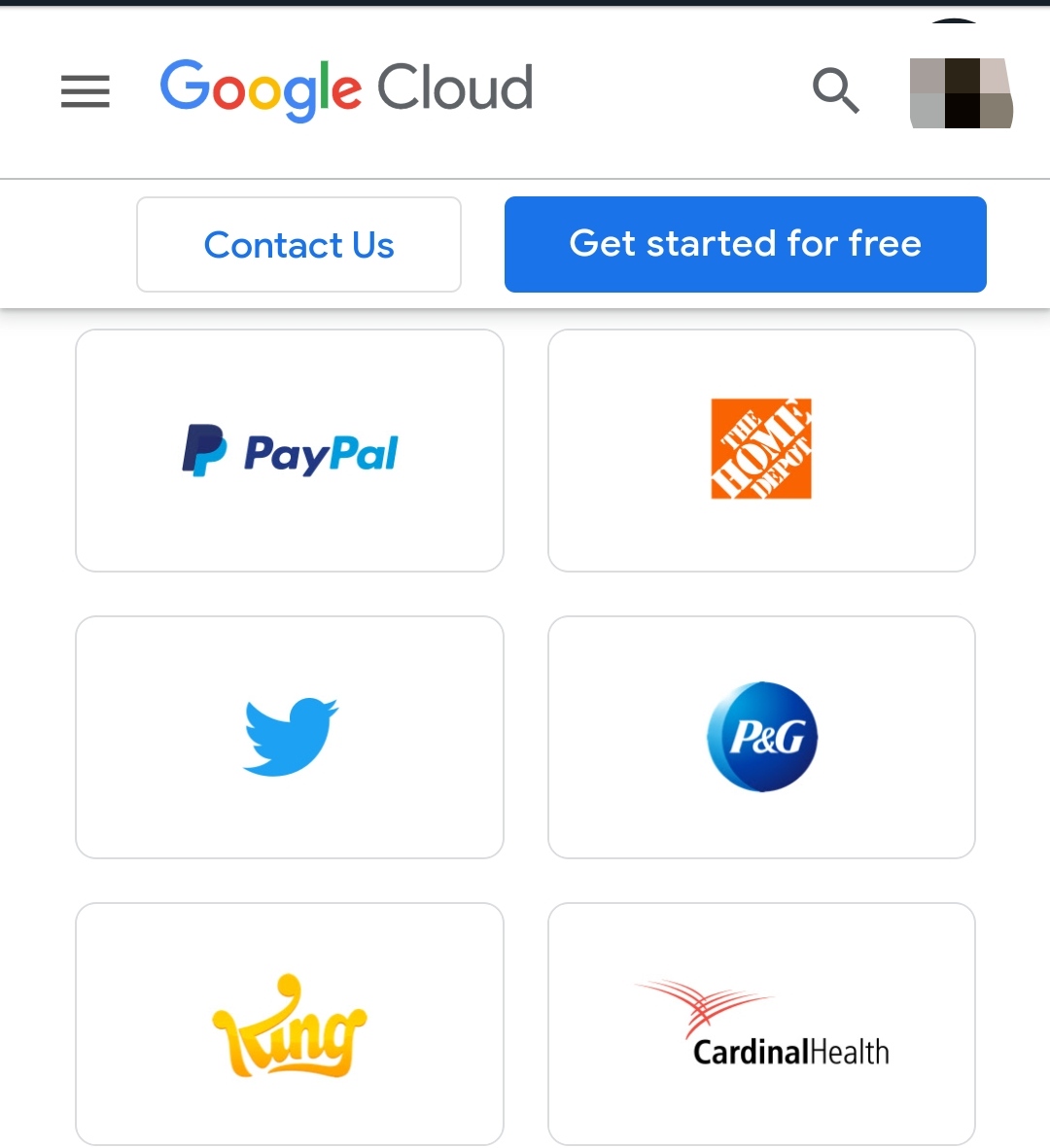Open the hamburger navigation menu
1050x1148 pixels.
tap(86, 91)
